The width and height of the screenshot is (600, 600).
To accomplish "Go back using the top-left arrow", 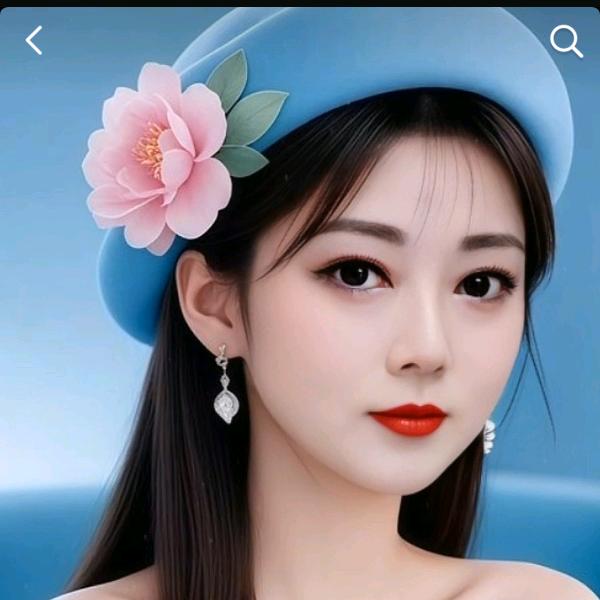I will point(34,41).
